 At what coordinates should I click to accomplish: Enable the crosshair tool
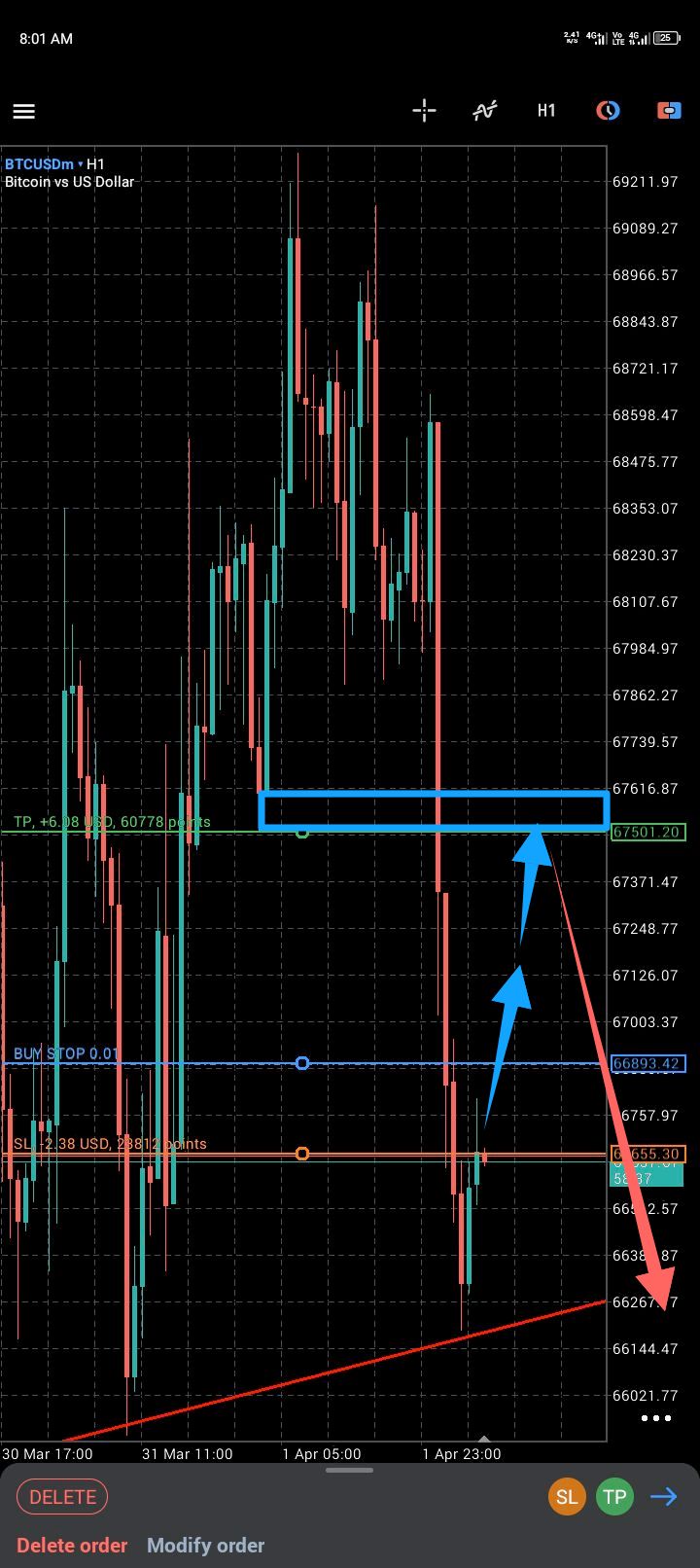point(424,110)
